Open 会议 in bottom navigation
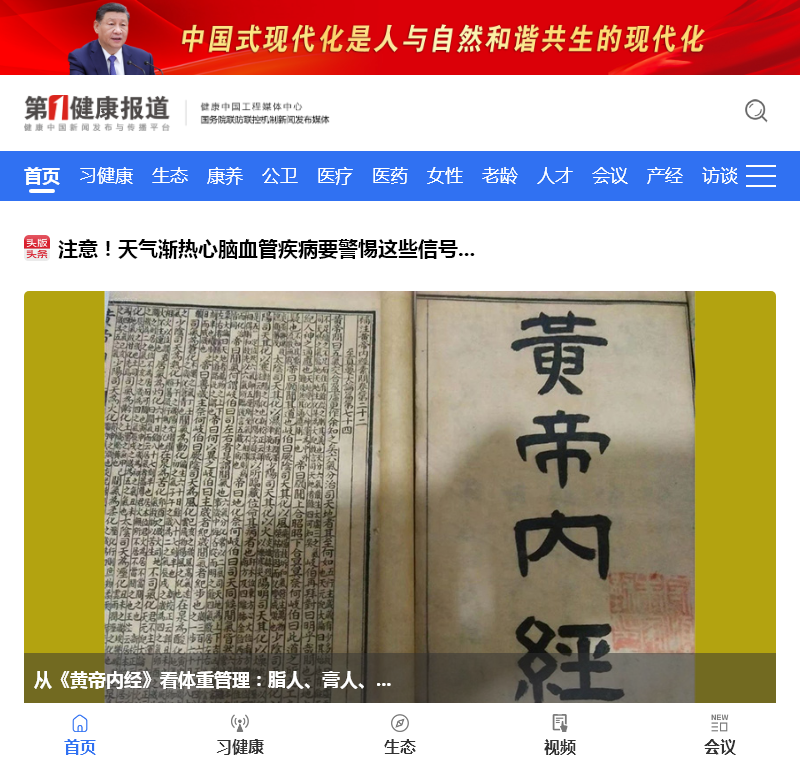This screenshot has width=800, height=768. point(720,735)
